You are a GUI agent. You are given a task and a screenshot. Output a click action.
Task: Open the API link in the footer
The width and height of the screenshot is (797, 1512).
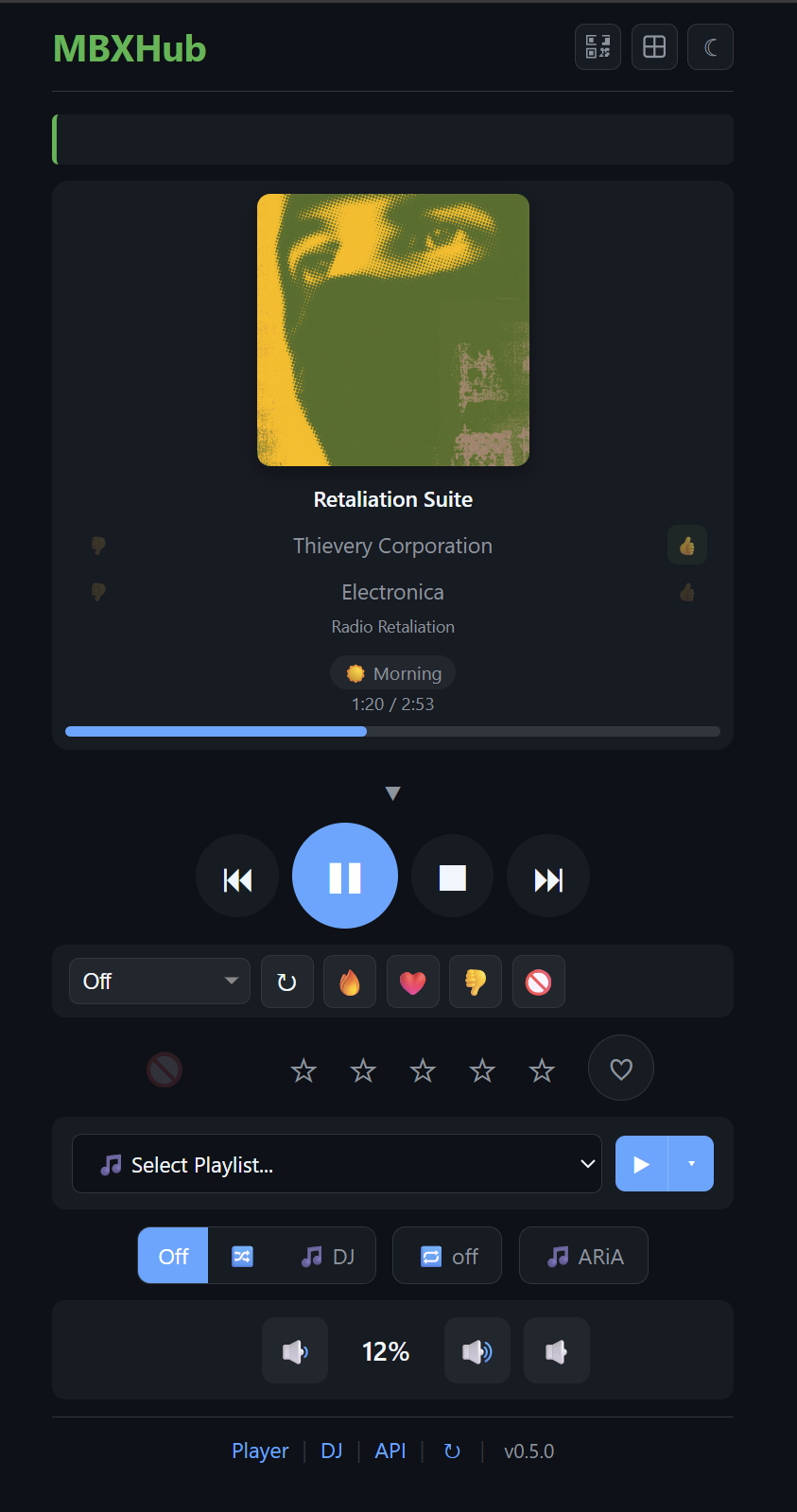tap(390, 1451)
